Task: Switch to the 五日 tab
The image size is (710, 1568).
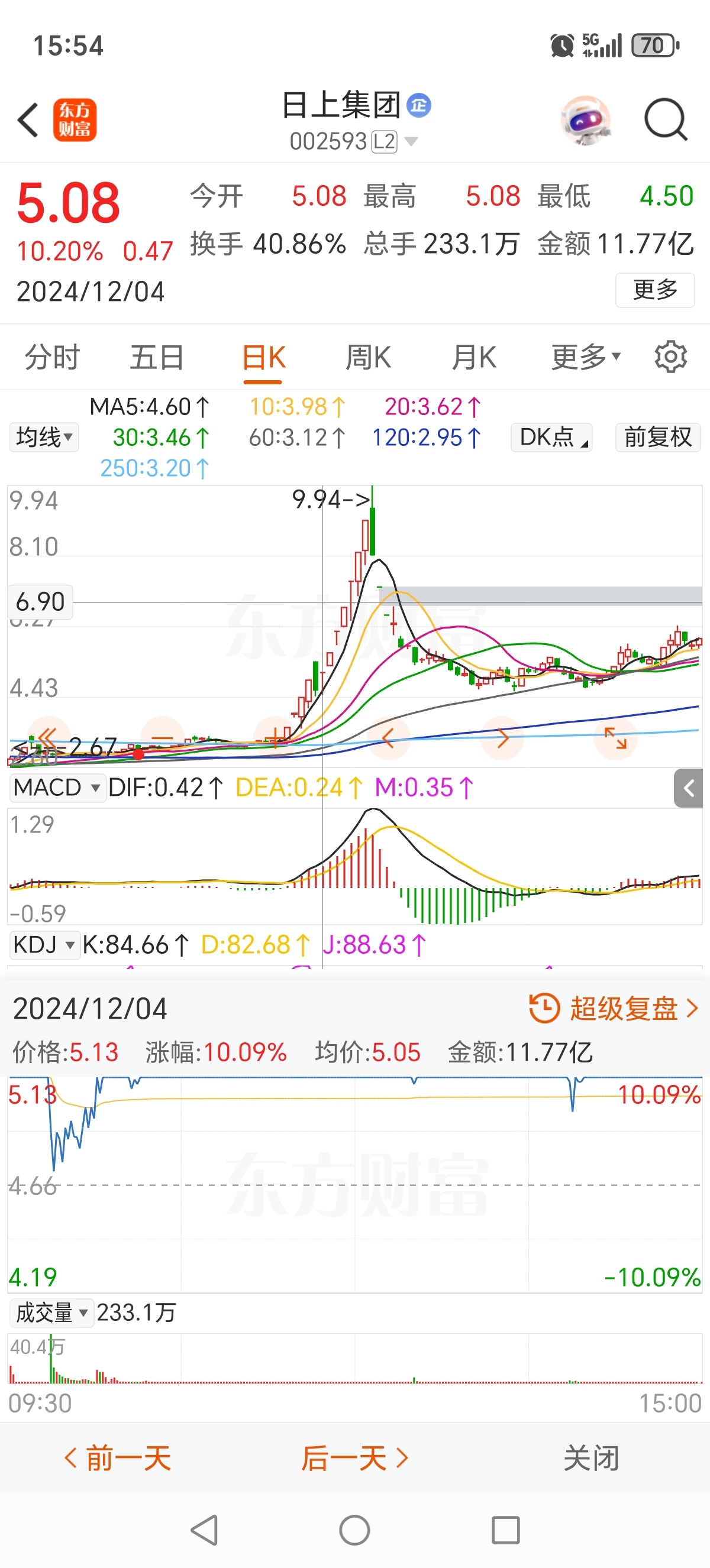Action: tap(156, 357)
